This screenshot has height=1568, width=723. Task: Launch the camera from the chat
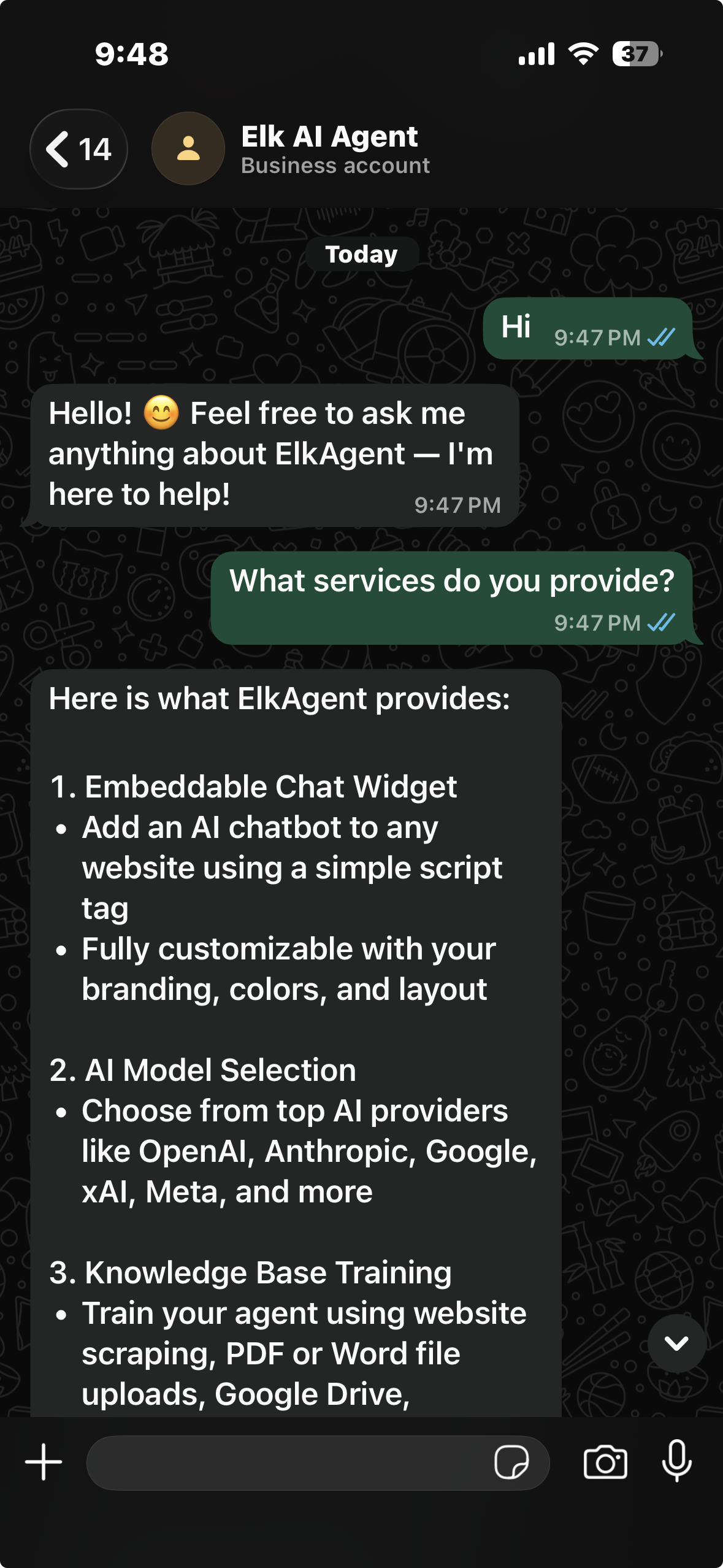[605, 1463]
